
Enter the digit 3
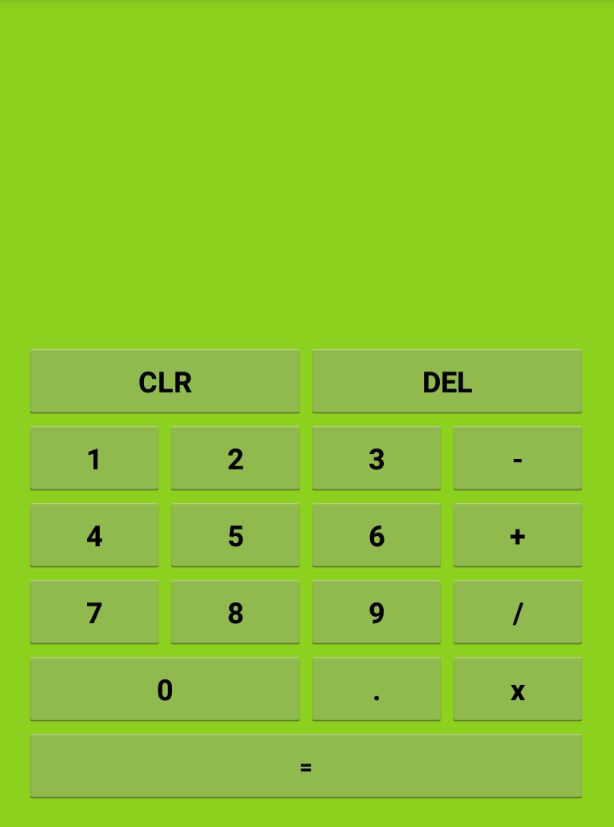(376, 458)
